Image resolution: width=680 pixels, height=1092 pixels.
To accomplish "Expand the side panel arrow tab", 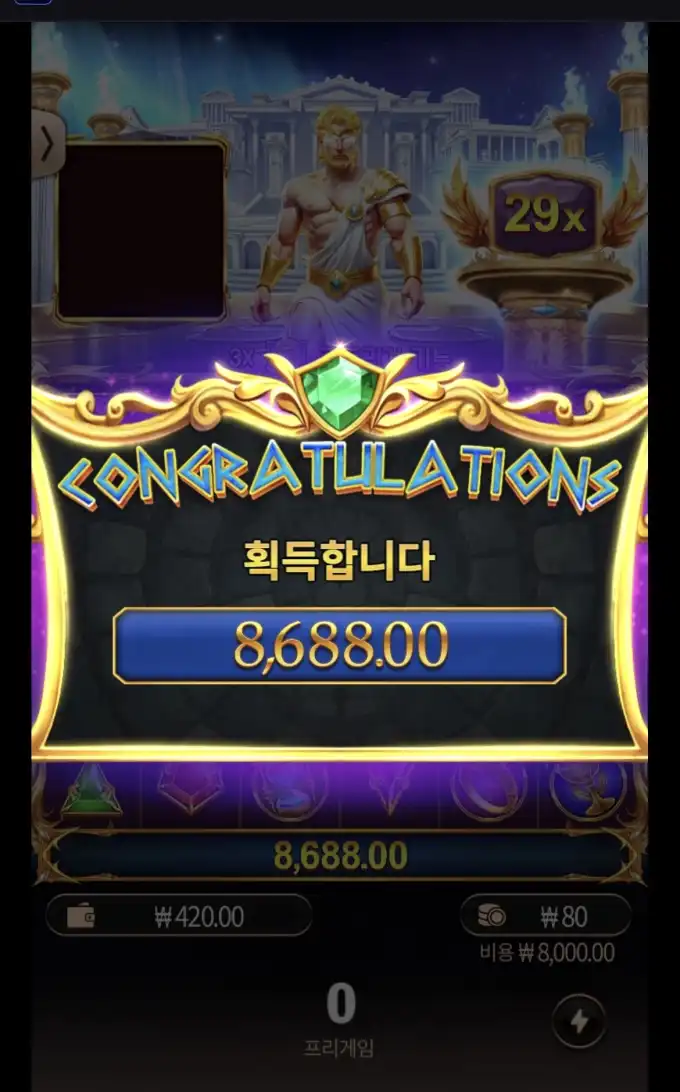I will click(x=47, y=145).
